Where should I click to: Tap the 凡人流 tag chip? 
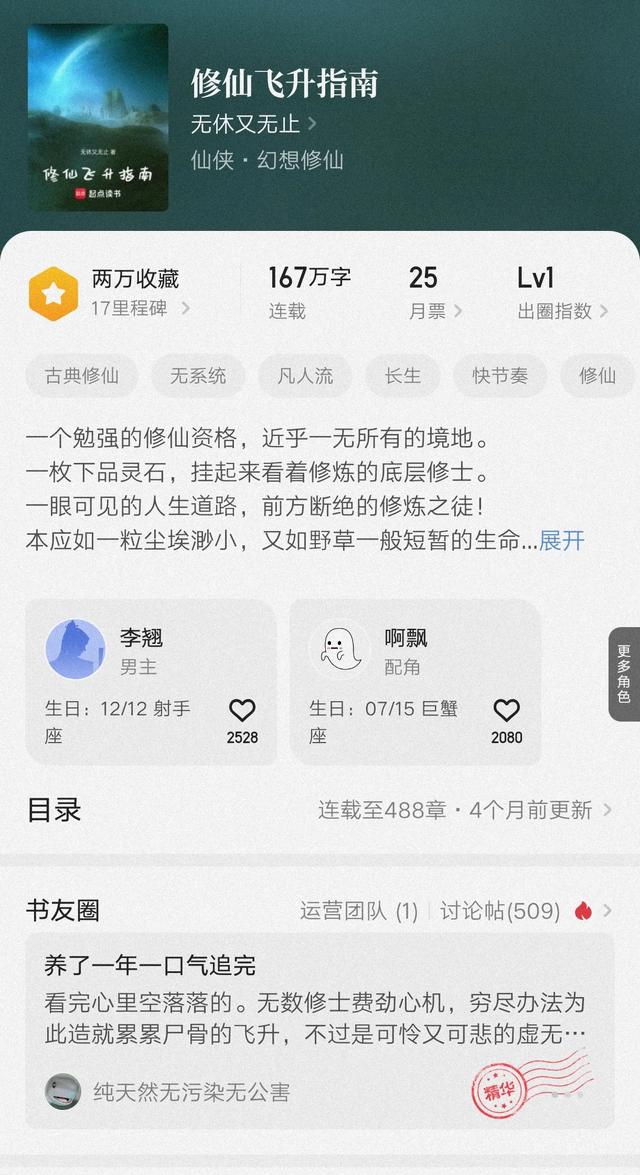(x=305, y=376)
